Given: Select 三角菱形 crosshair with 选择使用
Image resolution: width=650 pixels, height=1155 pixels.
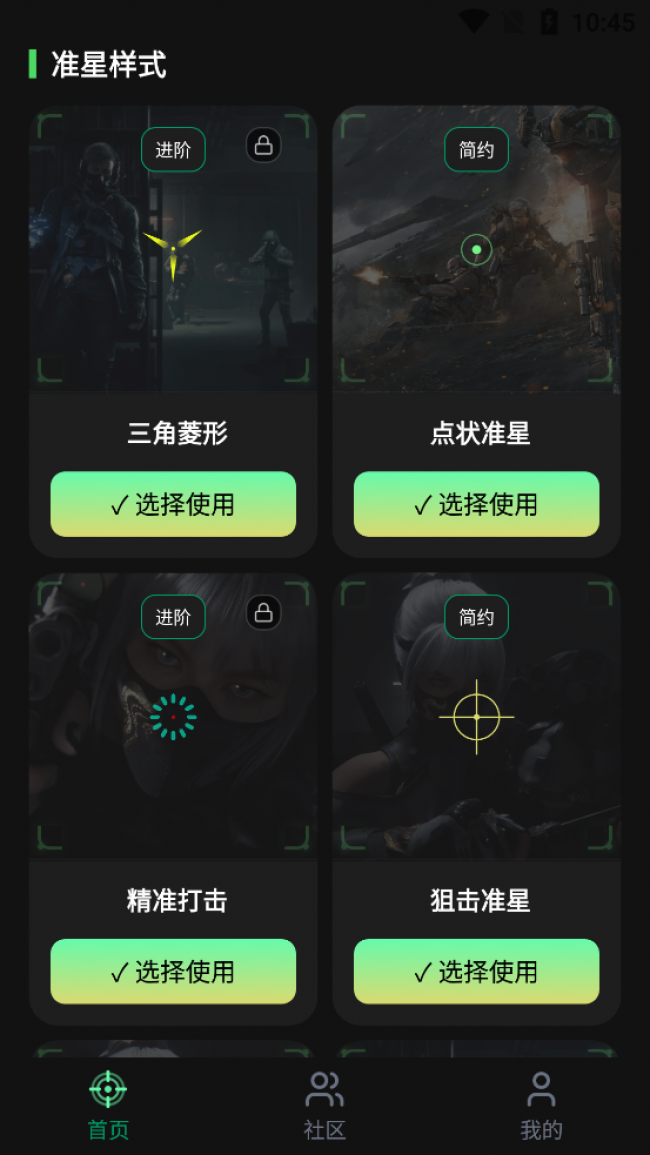Looking at the screenshot, I should coord(173,504).
